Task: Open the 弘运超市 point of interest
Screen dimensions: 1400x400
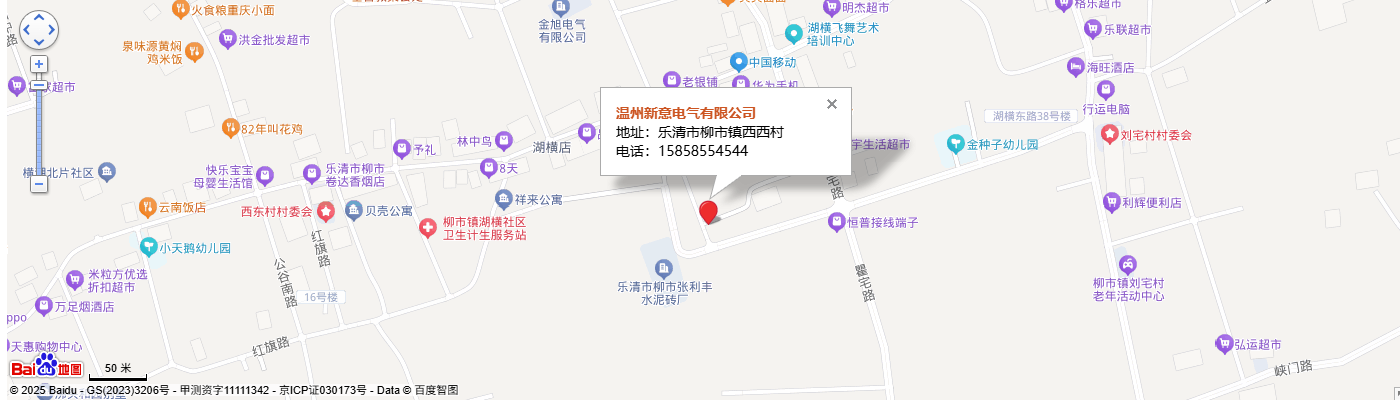Action: [1222, 343]
